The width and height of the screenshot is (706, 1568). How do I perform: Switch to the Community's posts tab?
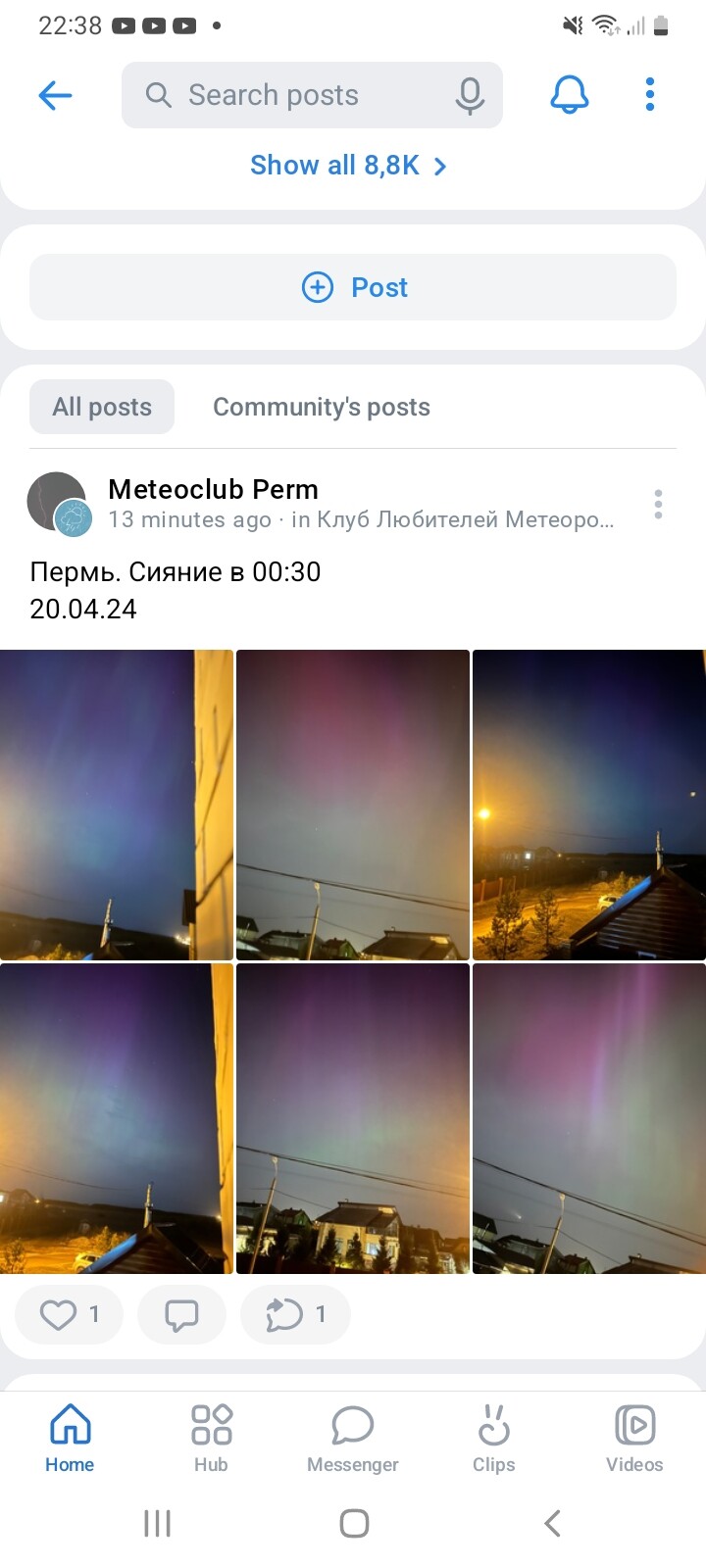322,407
